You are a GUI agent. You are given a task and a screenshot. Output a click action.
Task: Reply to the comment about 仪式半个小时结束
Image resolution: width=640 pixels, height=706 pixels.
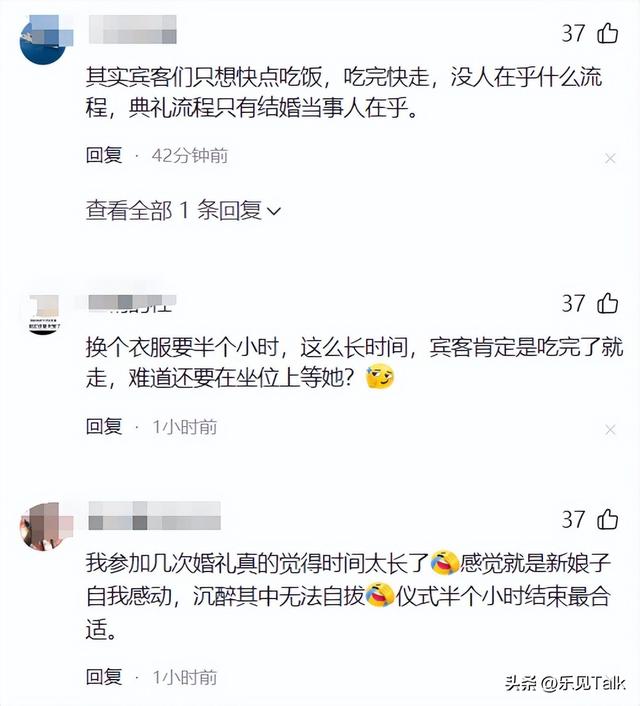(104, 677)
